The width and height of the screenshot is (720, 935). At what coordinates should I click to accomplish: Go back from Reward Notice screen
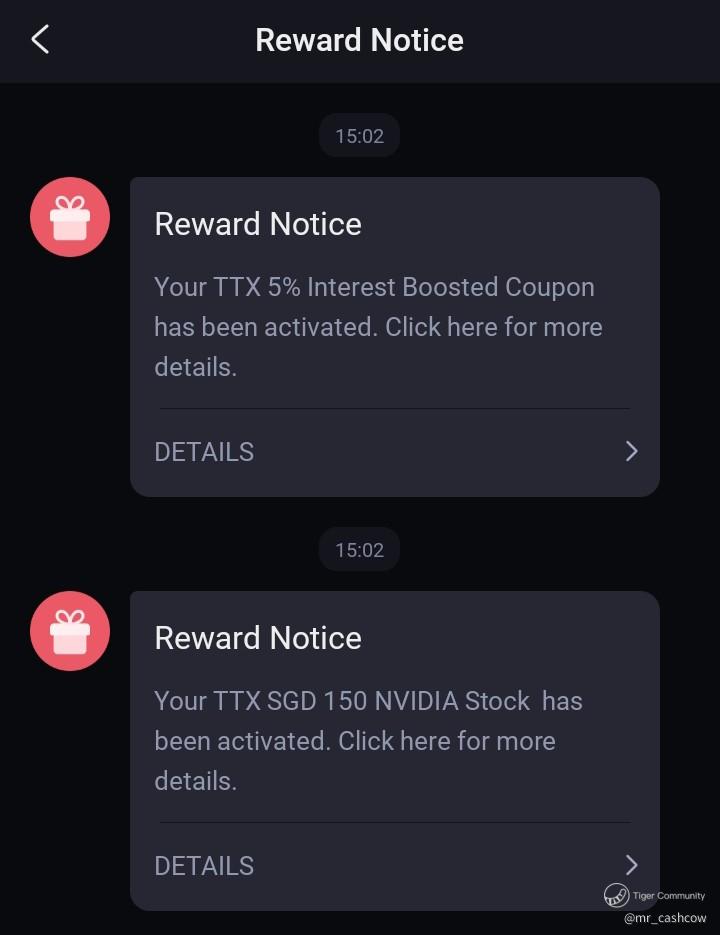coord(40,40)
